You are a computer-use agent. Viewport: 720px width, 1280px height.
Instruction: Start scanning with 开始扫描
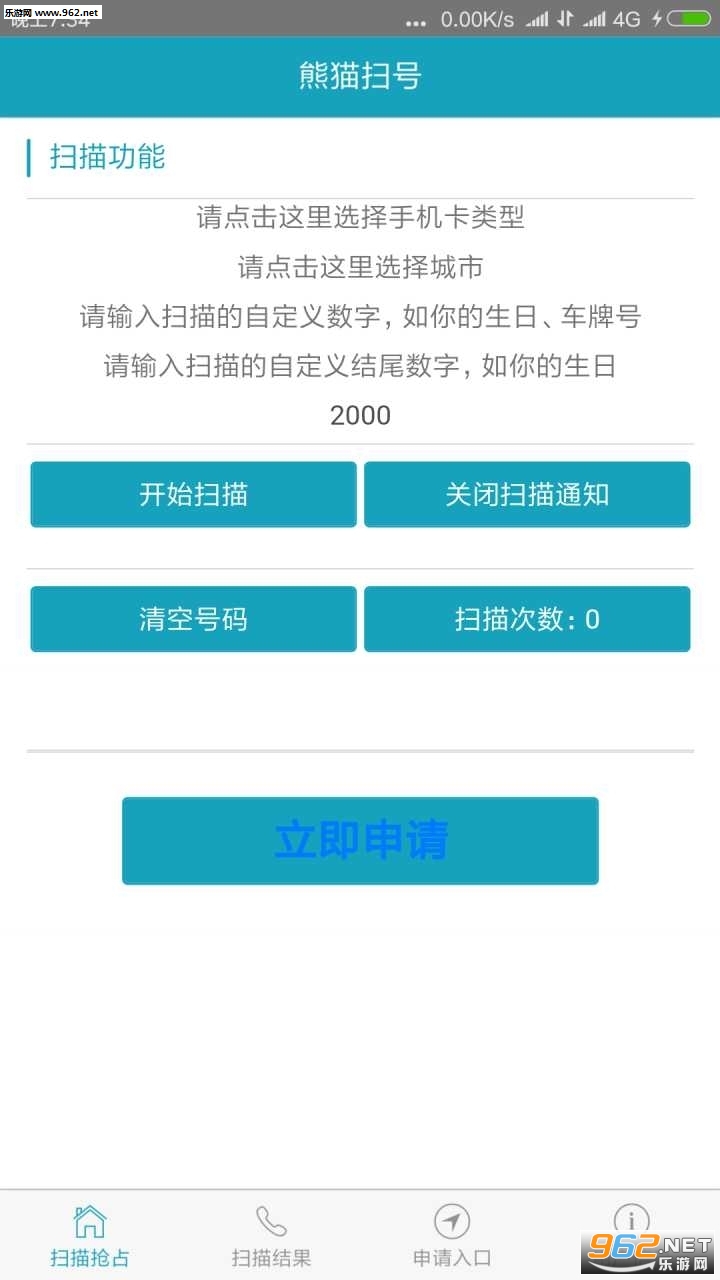point(193,494)
